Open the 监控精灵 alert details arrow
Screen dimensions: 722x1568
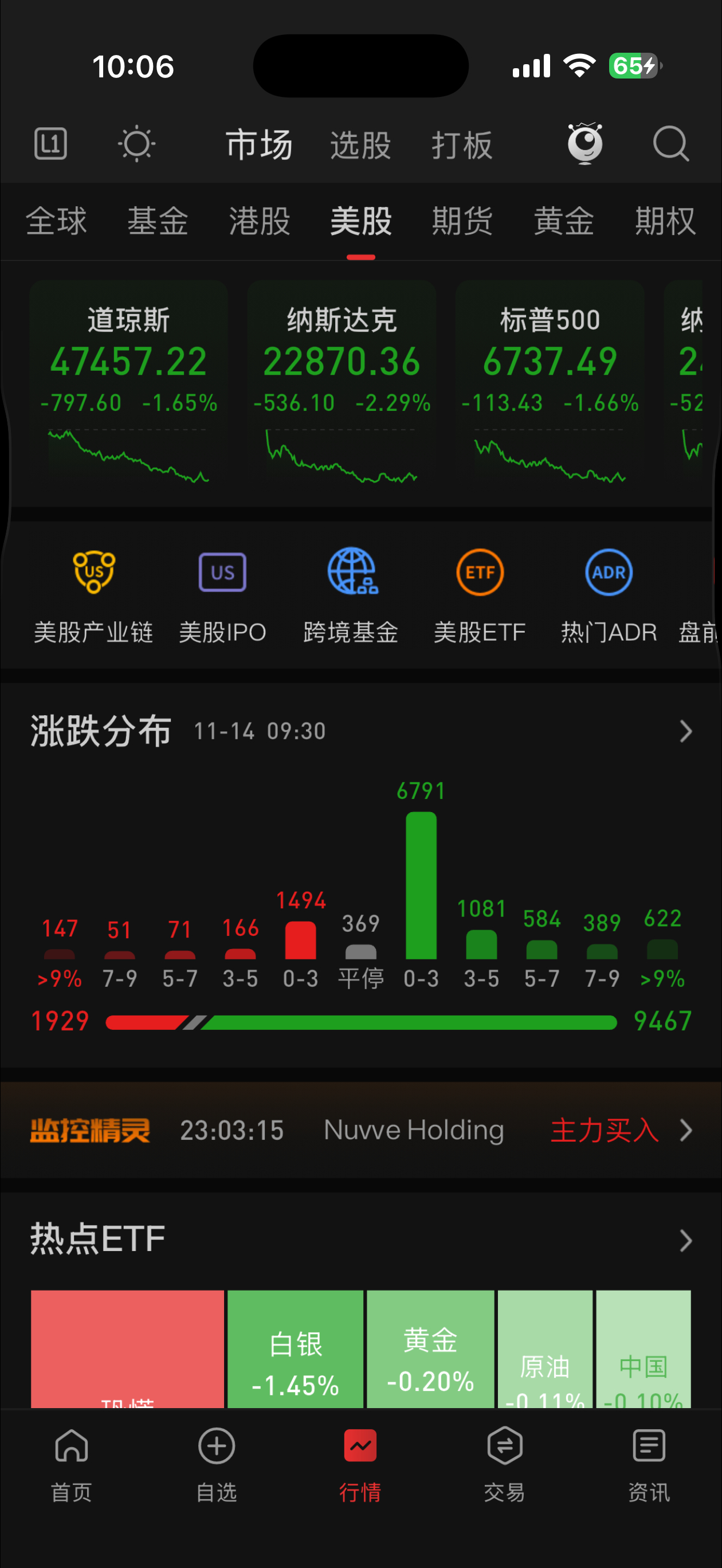(x=687, y=1130)
